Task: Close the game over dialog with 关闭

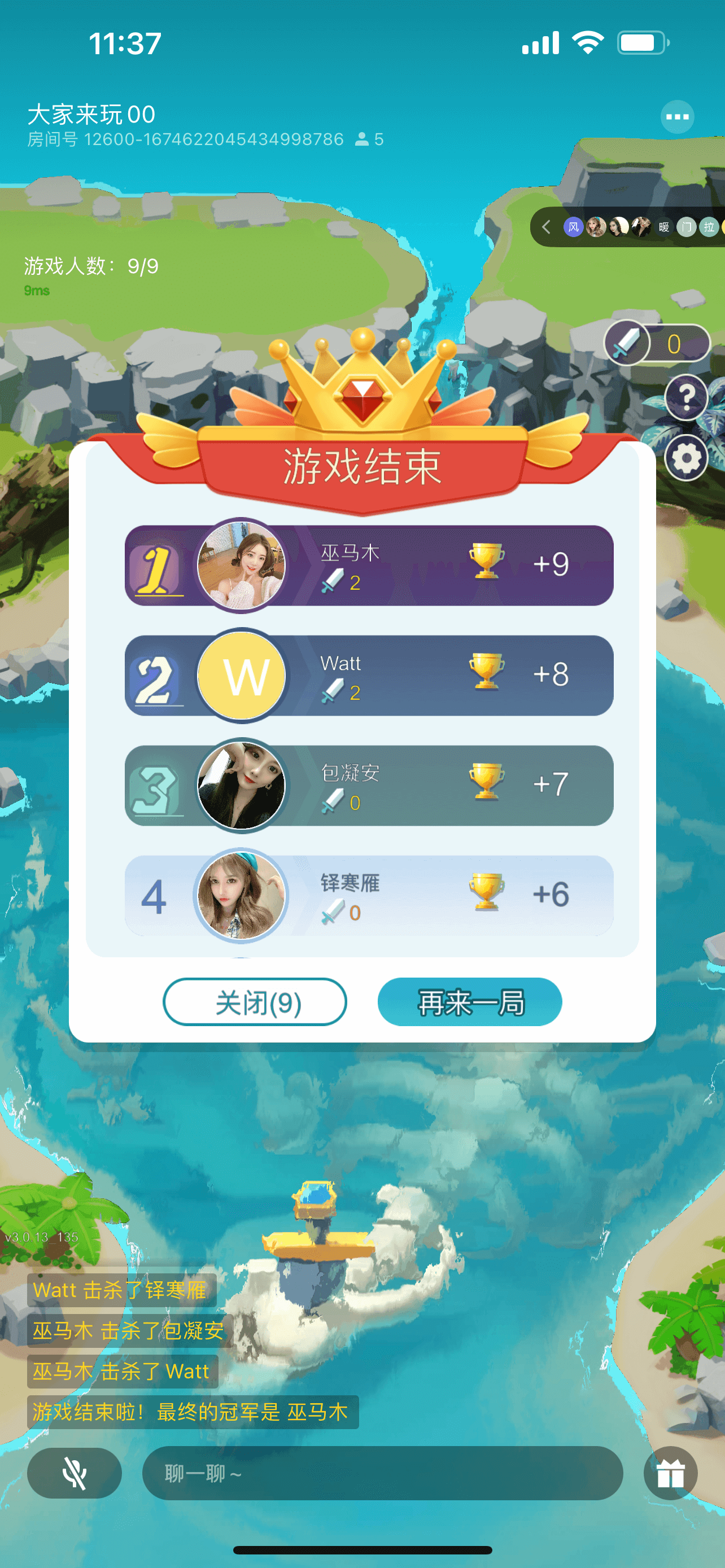Action: pyautogui.click(x=255, y=1002)
